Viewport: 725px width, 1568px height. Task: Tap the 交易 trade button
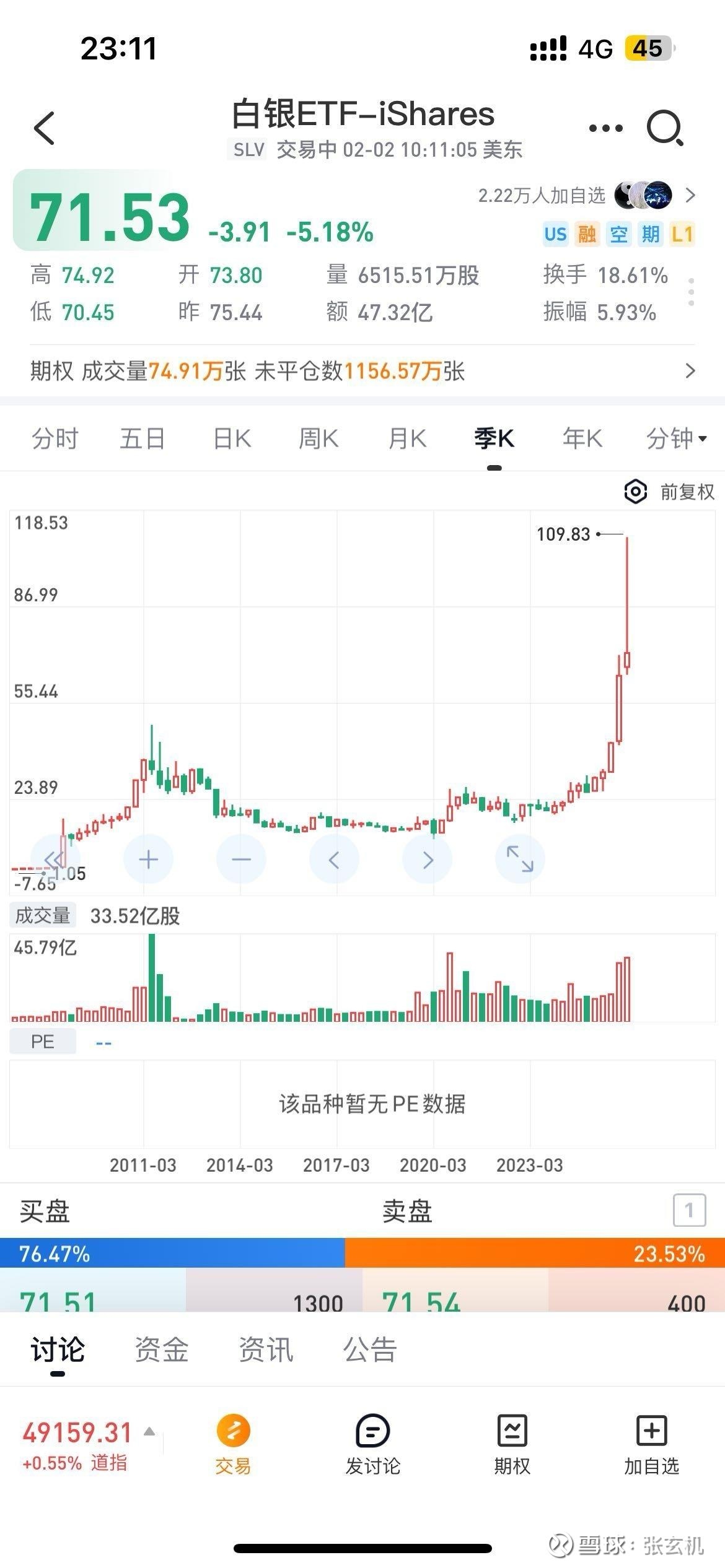(233, 1445)
